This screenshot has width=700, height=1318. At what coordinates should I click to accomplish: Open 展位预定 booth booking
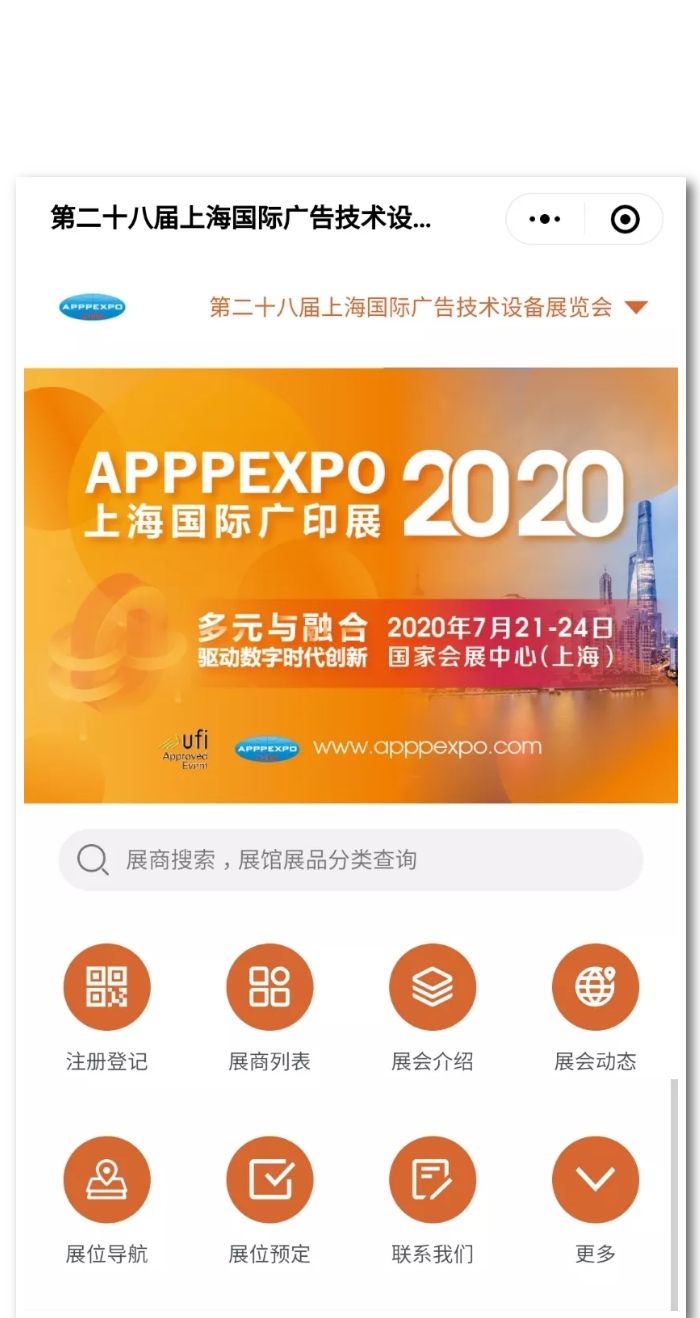(269, 1180)
